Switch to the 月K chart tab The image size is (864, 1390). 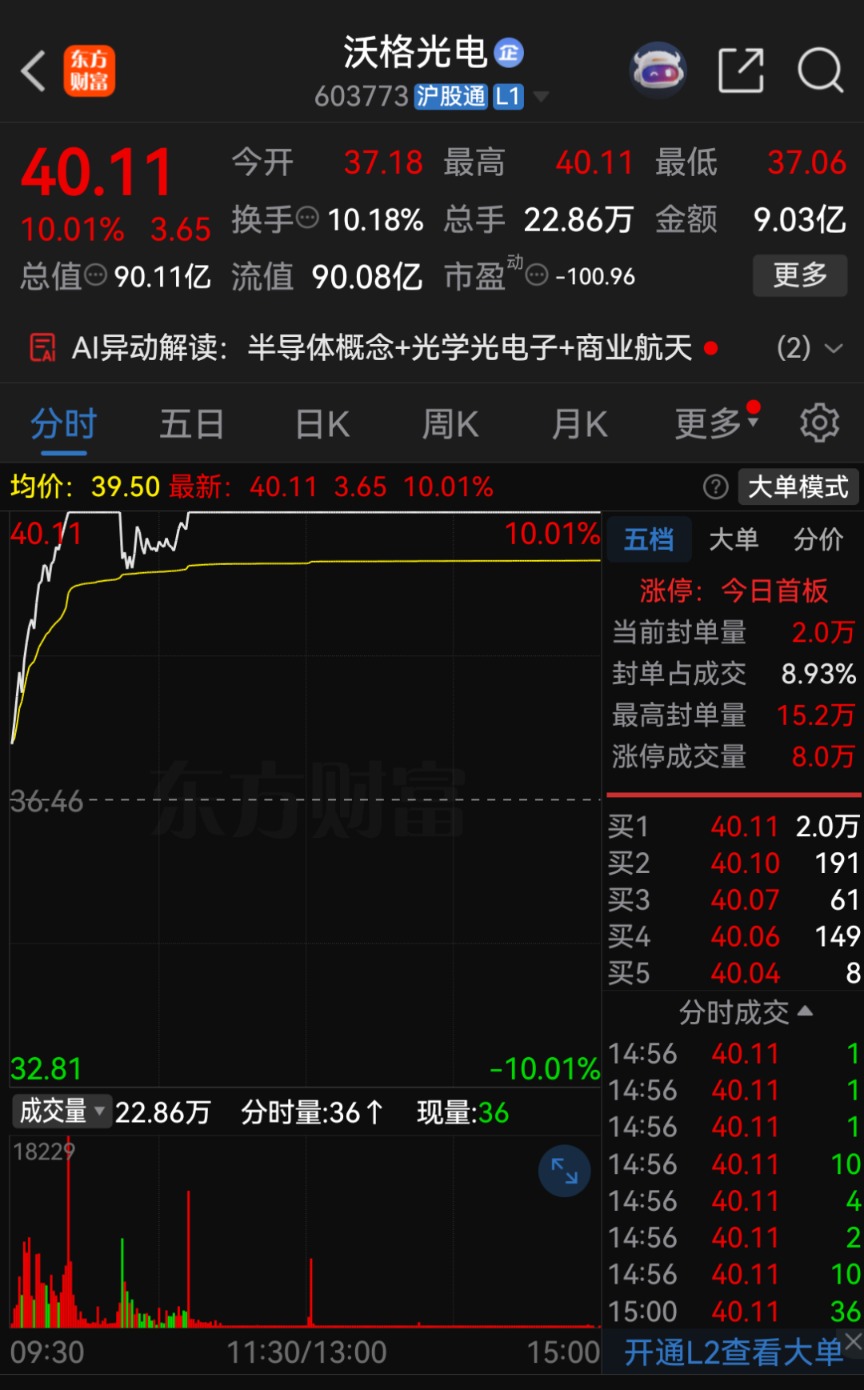tap(579, 424)
